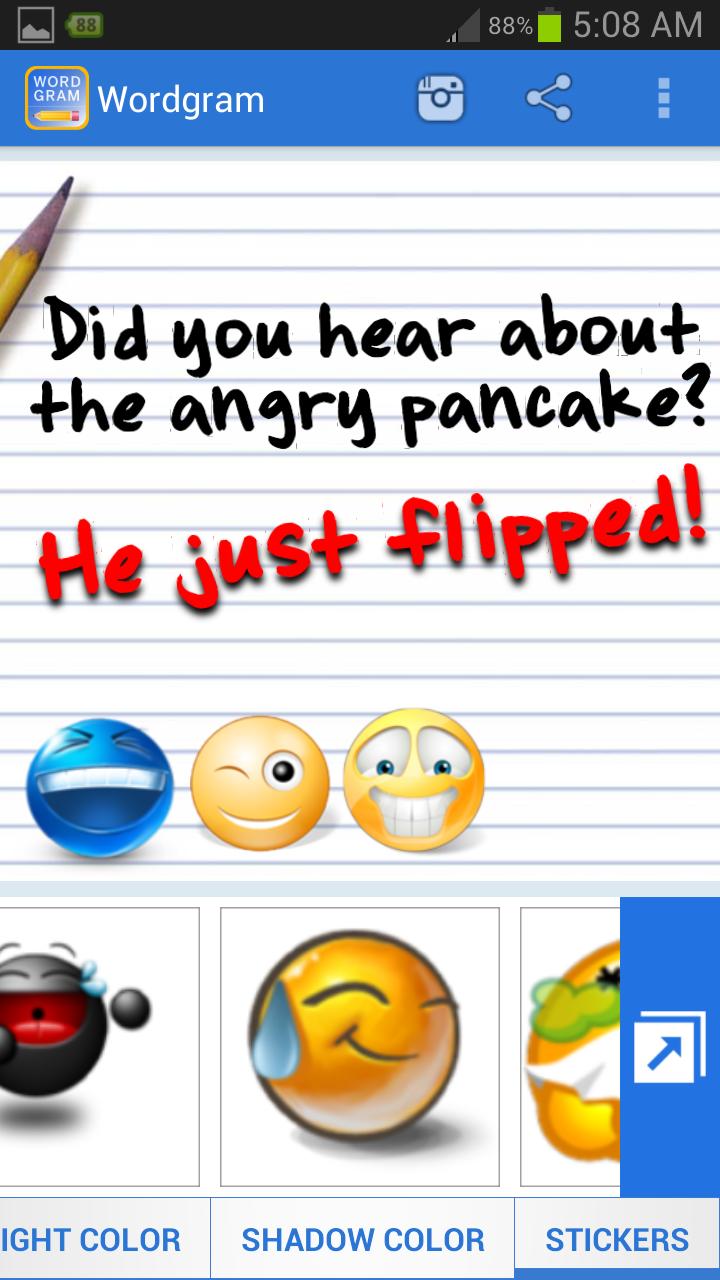Switch to the Shadow Color tab
720x1280 pixels.
pyautogui.click(x=362, y=1240)
